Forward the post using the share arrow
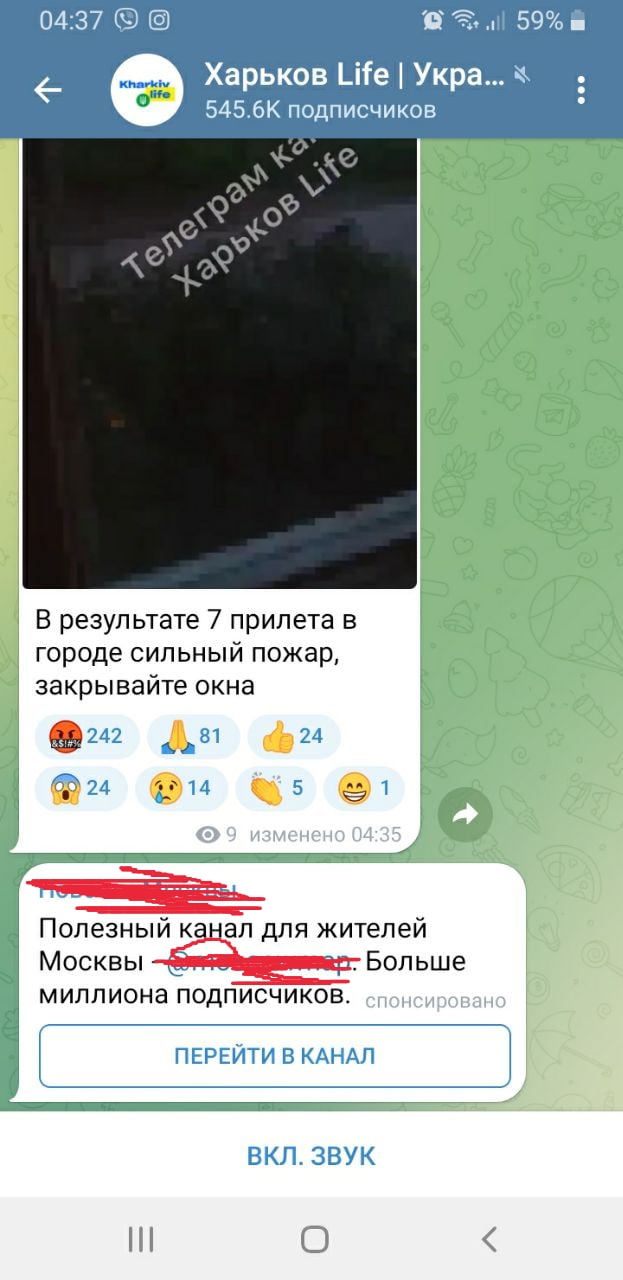The height and width of the screenshot is (1280, 623). point(465,816)
